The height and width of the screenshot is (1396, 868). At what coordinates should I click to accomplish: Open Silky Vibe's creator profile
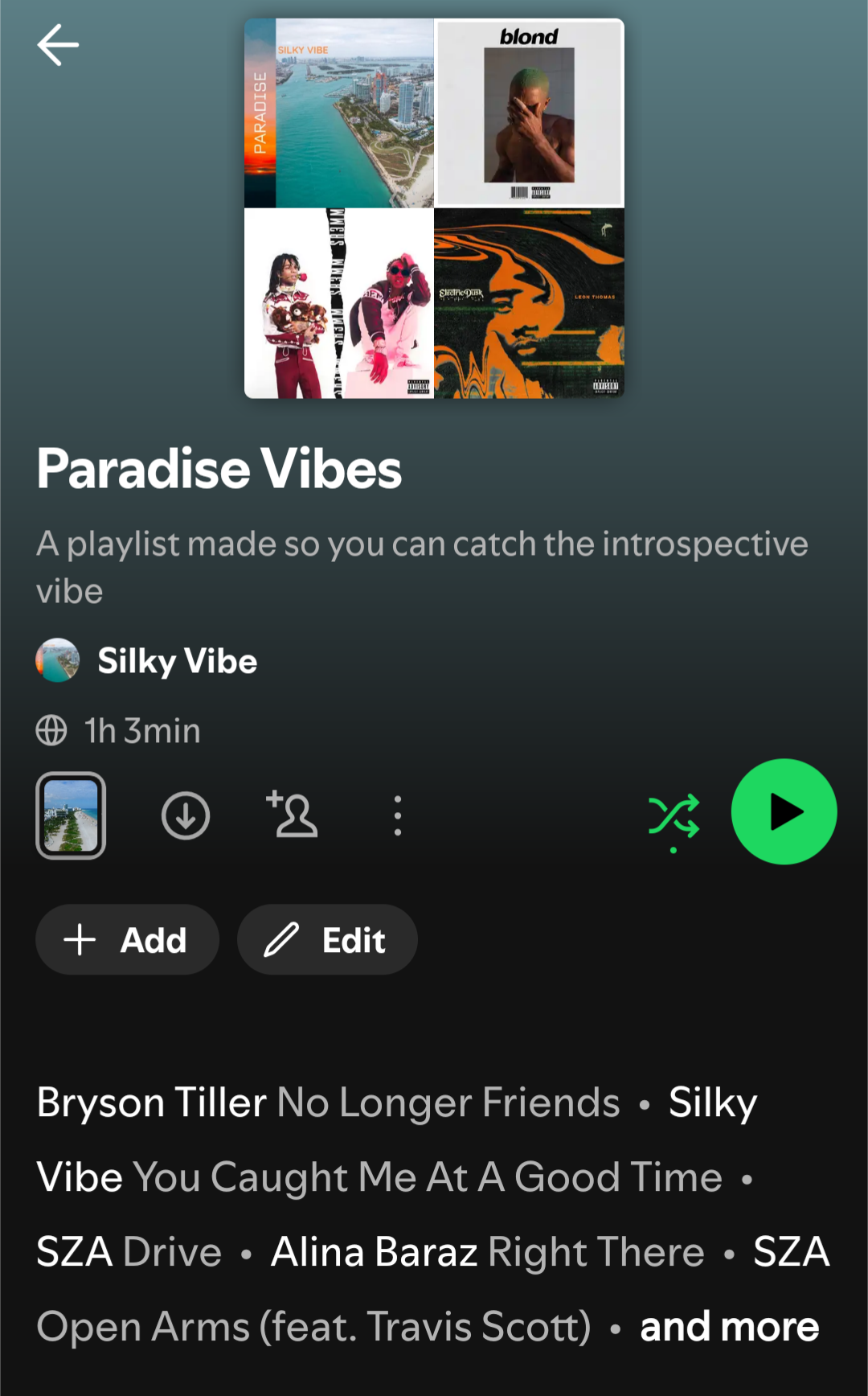177,661
